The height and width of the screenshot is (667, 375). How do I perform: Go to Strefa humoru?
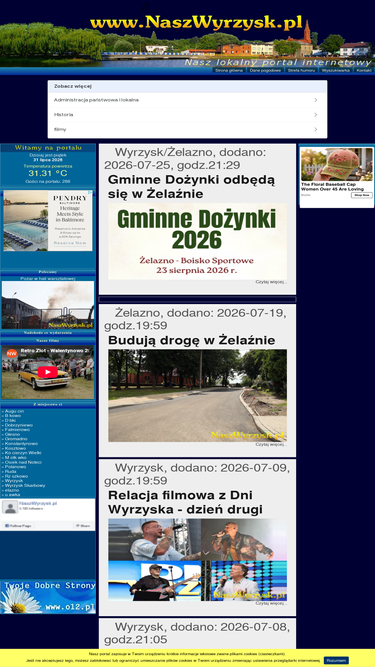(301, 70)
